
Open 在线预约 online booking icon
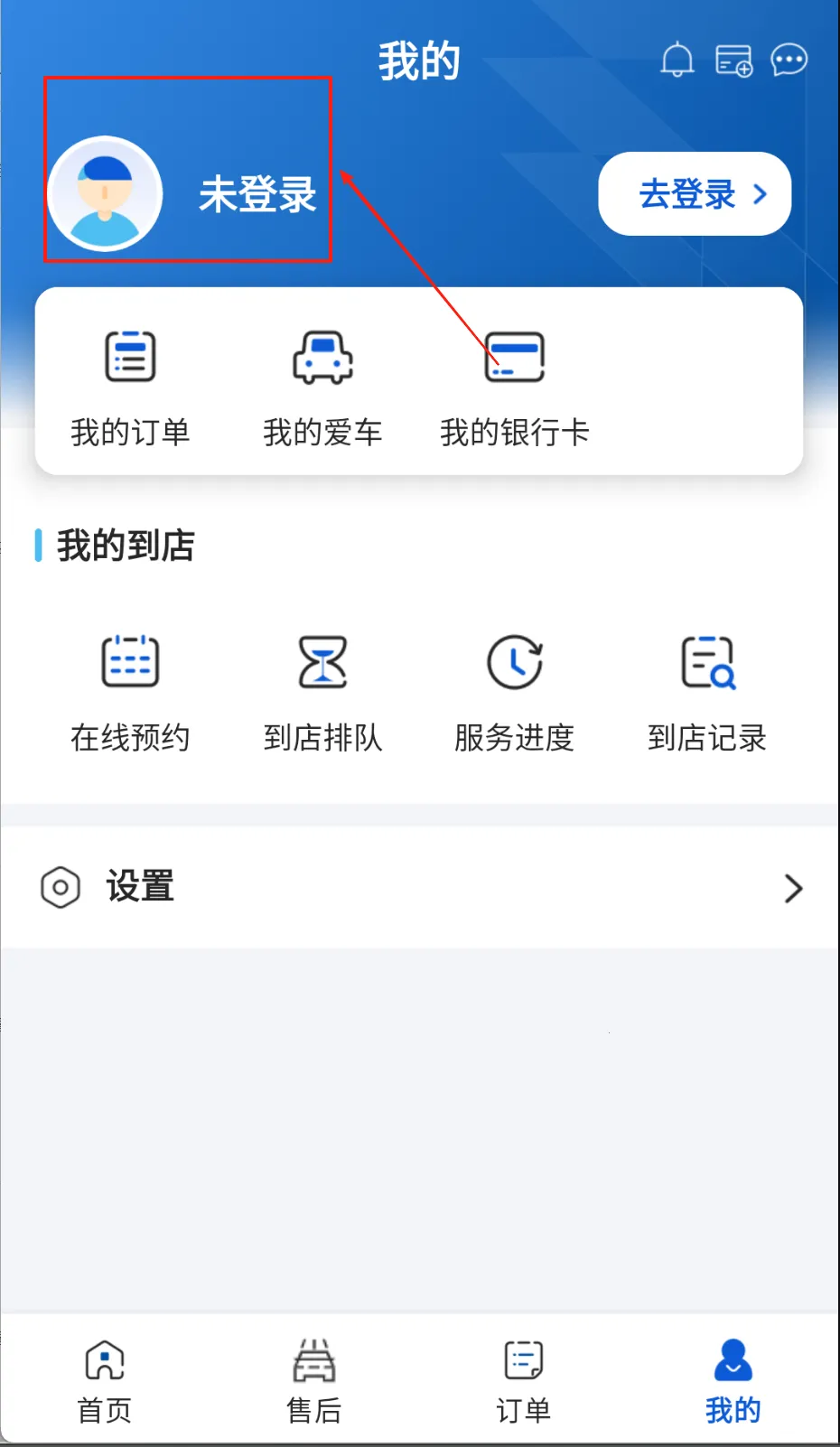[129, 662]
